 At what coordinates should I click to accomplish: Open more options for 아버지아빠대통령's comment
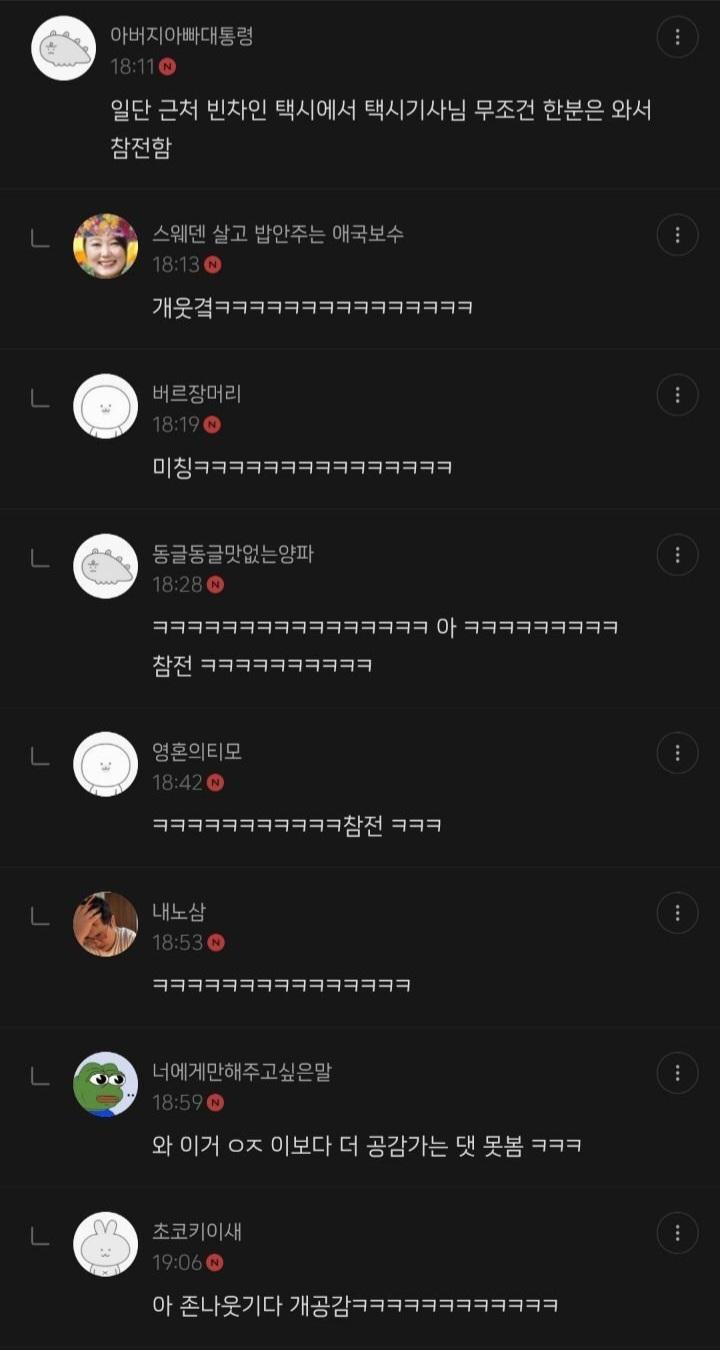click(678, 38)
